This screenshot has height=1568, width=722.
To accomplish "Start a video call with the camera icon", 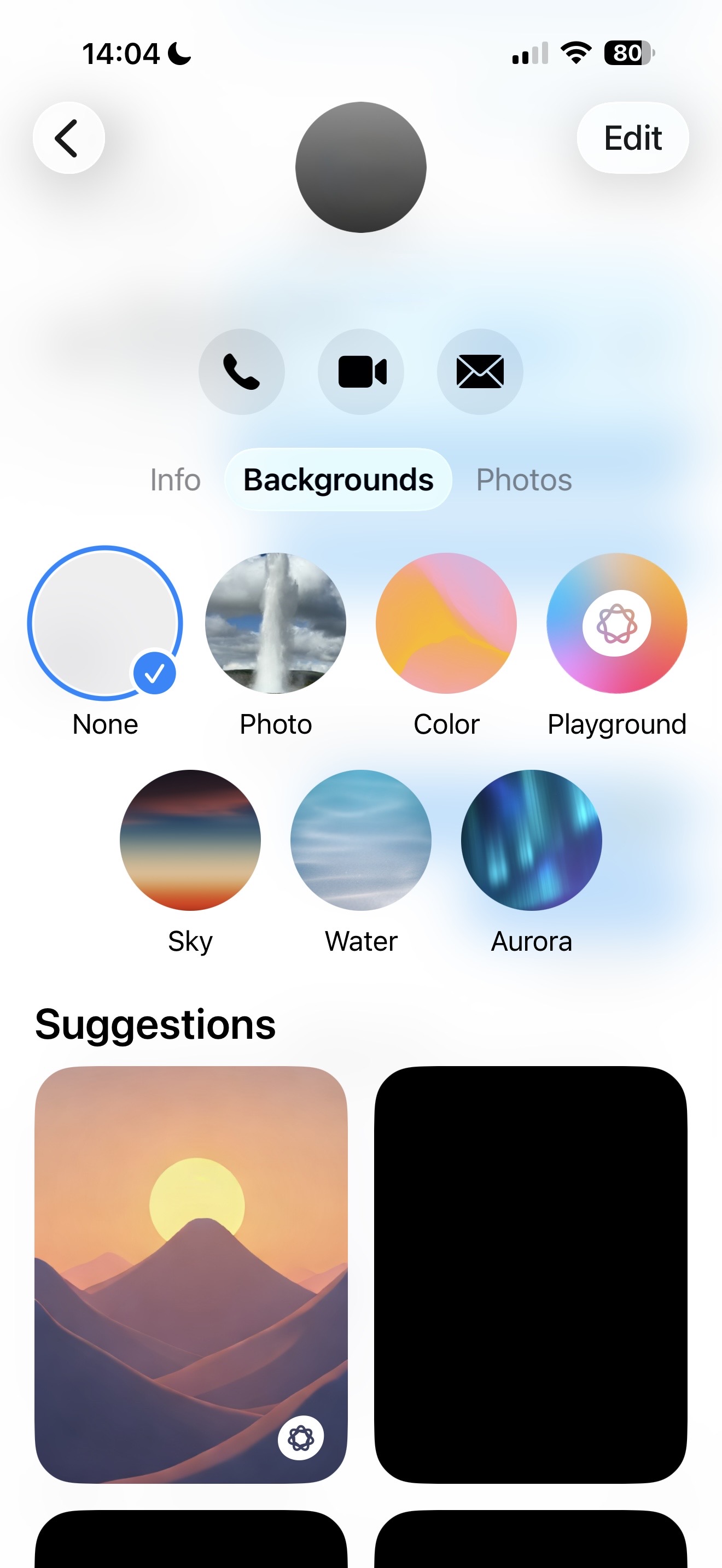I will click(x=361, y=371).
